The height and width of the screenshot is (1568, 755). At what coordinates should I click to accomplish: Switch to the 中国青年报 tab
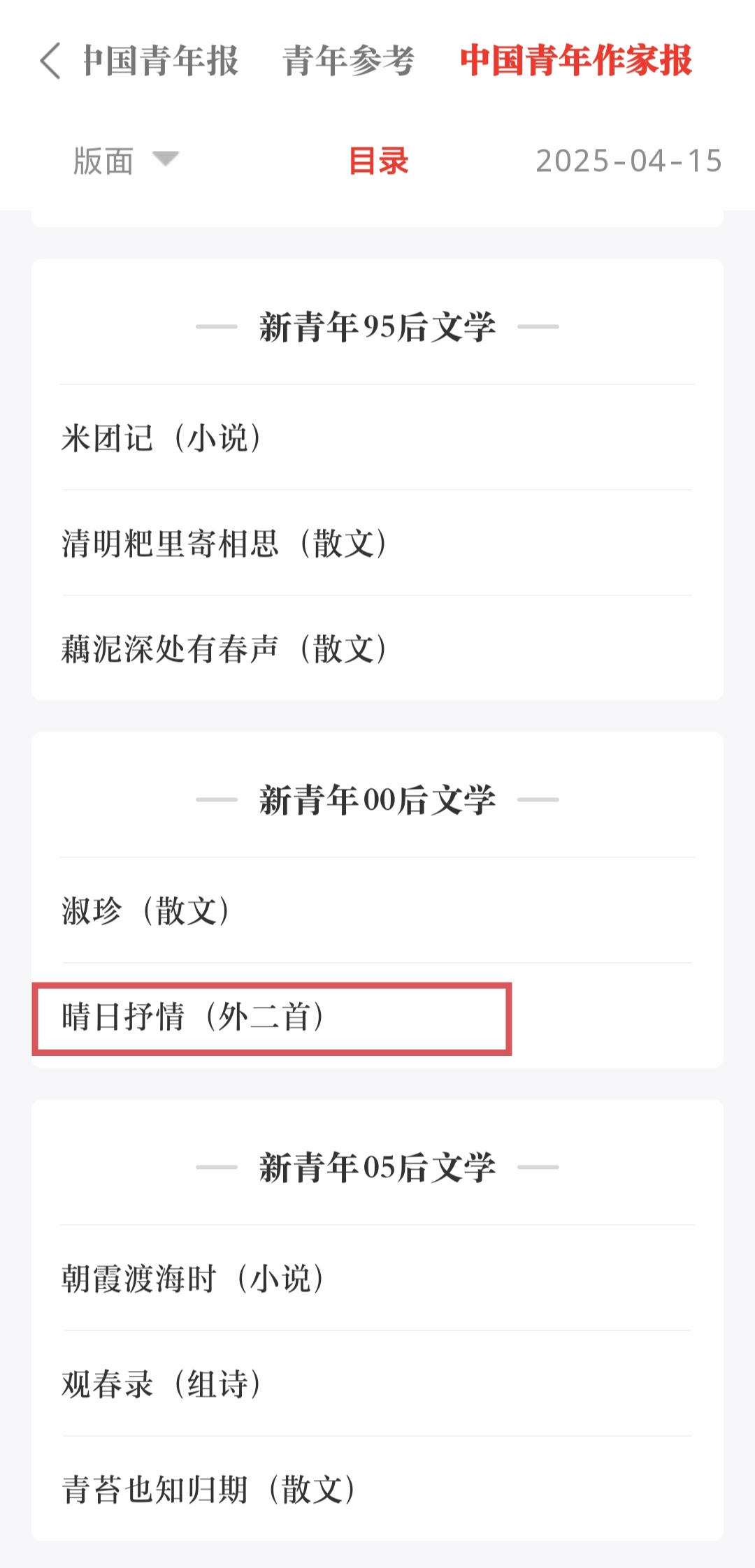pyautogui.click(x=161, y=61)
